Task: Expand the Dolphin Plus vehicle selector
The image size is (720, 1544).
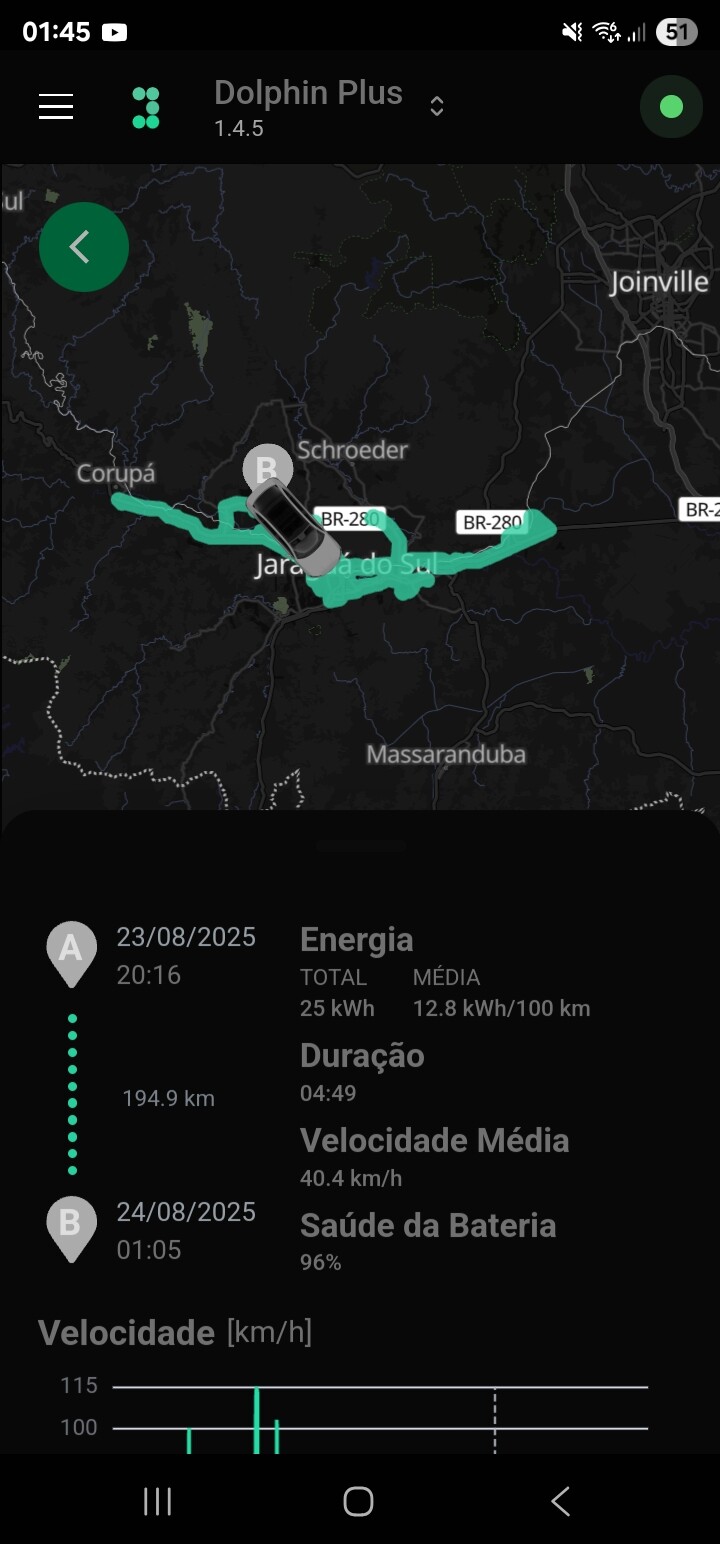Action: coord(436,107)
